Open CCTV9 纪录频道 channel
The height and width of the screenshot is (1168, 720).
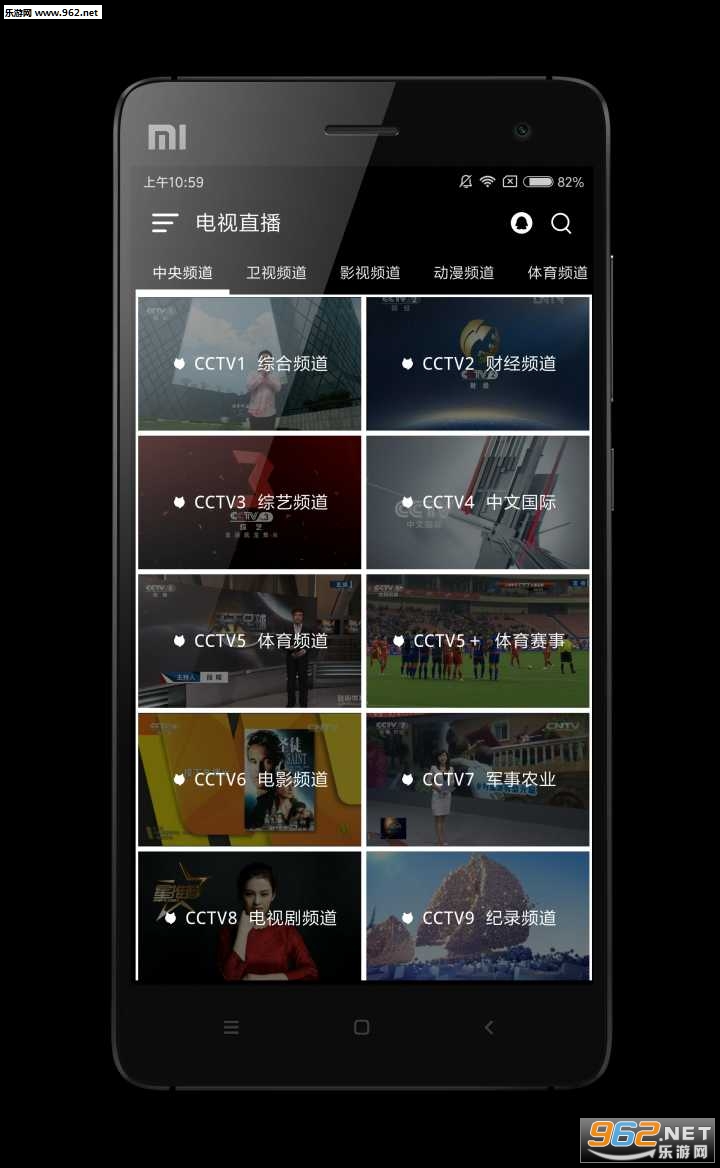(478, 916)
